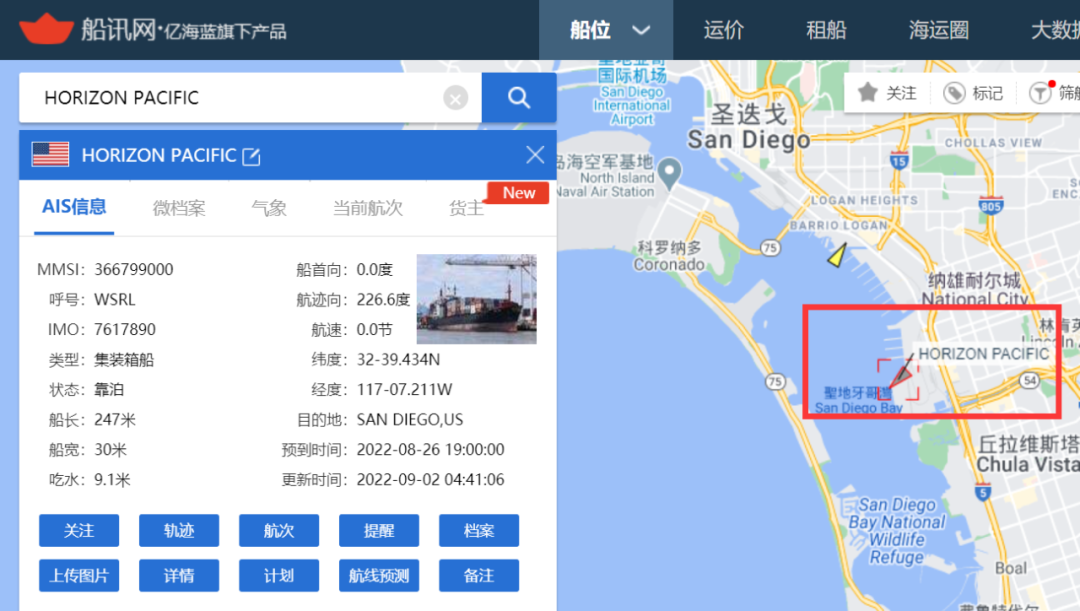The height and width of the screenshot is (611, 1080).
Task: Tap the 轨迹 button
Action: pyautogui.click(x=179, y=531)
